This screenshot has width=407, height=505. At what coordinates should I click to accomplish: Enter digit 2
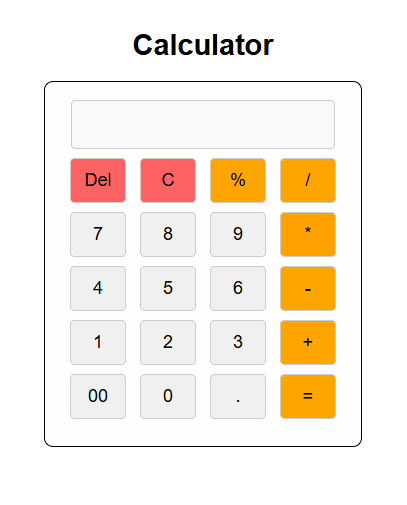(168, 342)
